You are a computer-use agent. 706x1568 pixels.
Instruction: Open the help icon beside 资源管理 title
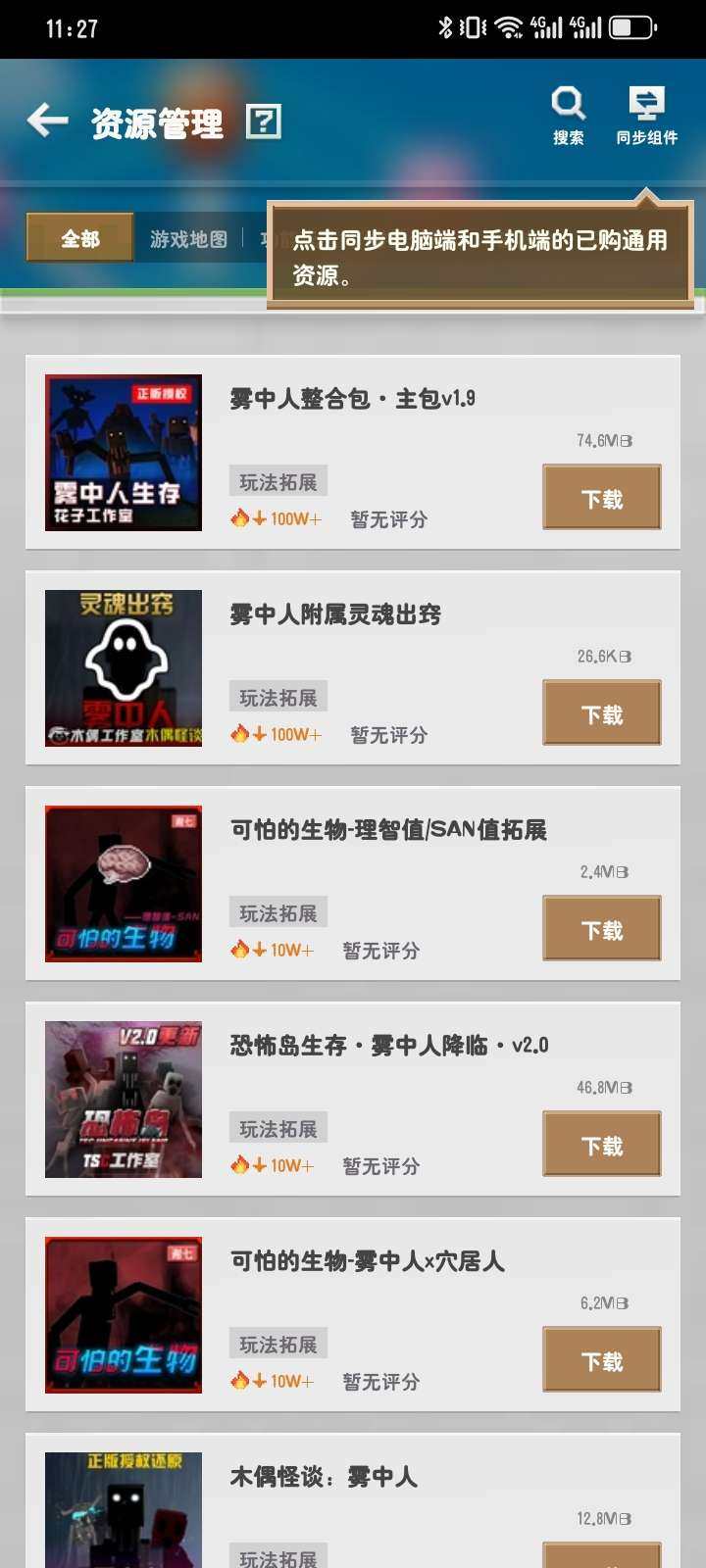pyautogui.click(x=261, y=122)
